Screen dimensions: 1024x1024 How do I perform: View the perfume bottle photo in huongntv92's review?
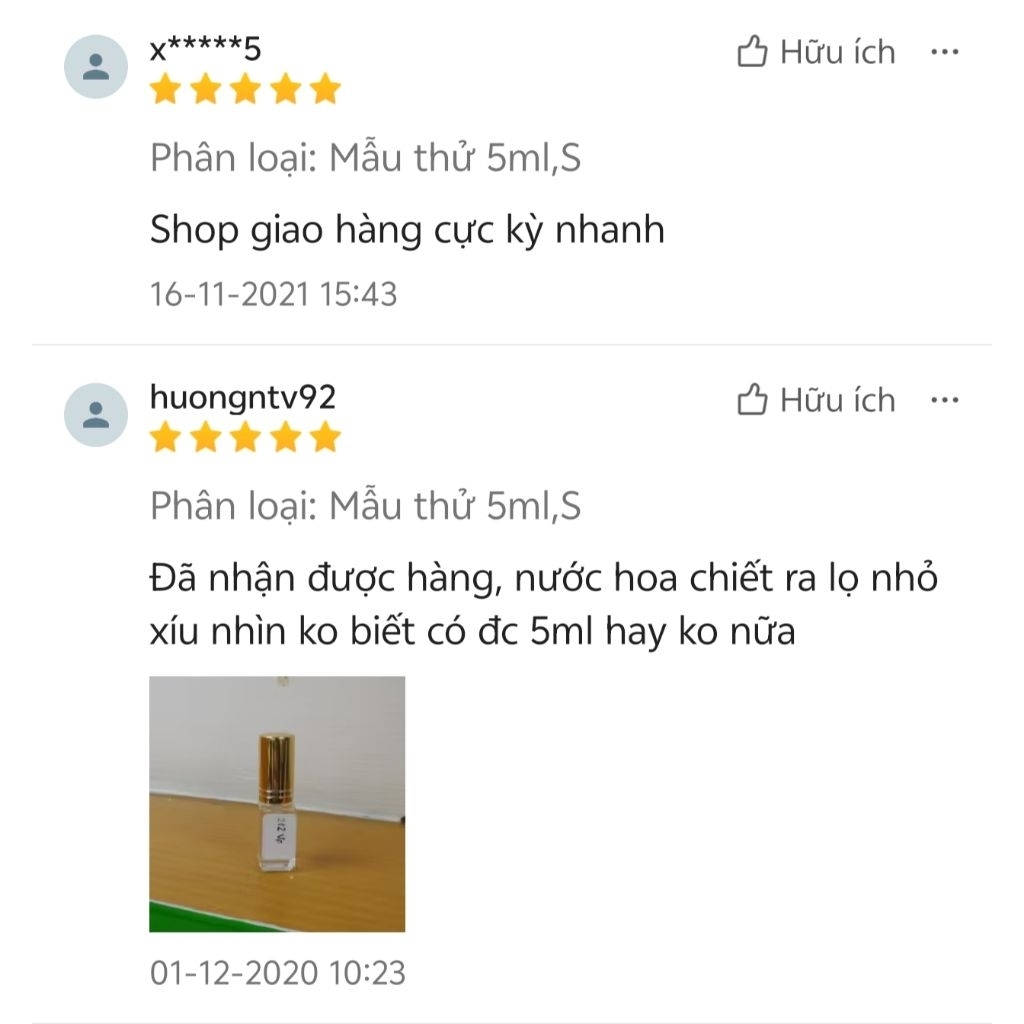[277, 804]
